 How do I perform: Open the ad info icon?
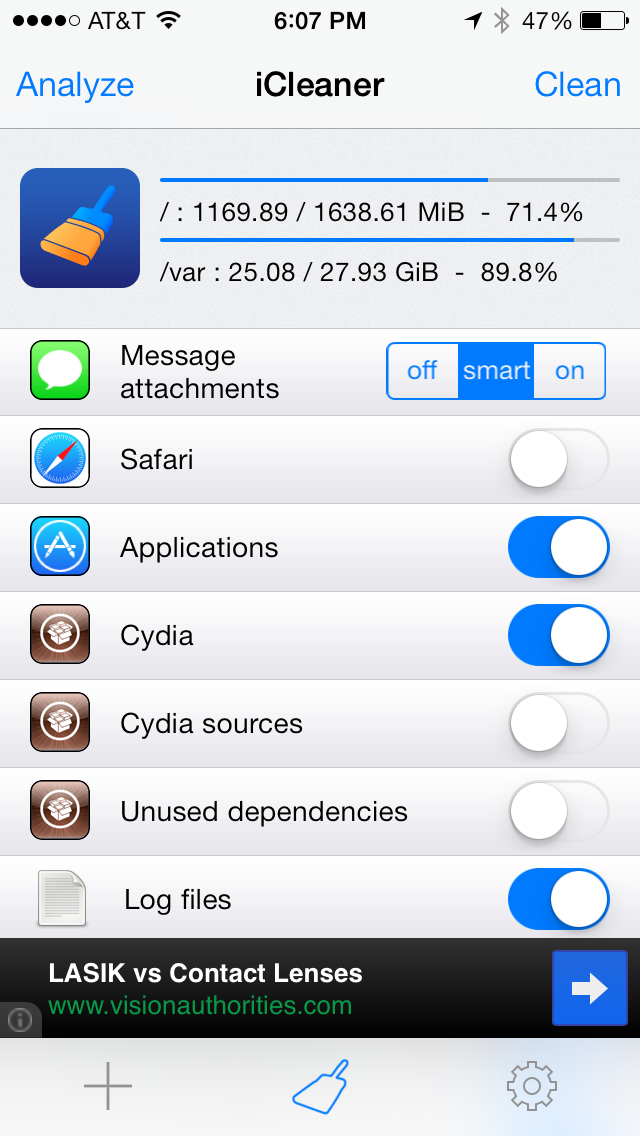20,1020
